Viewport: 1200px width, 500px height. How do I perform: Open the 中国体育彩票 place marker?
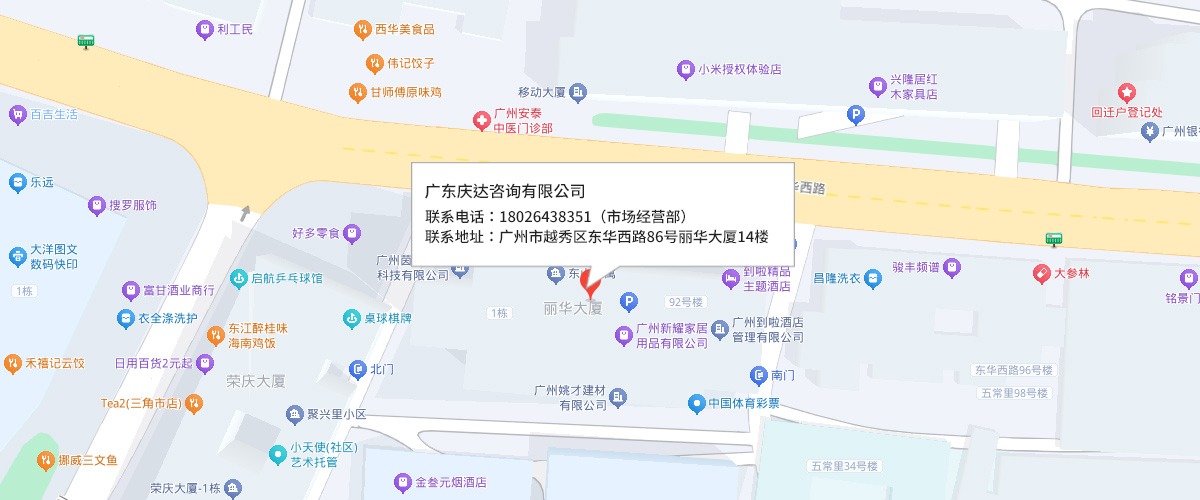pos(696,404)
